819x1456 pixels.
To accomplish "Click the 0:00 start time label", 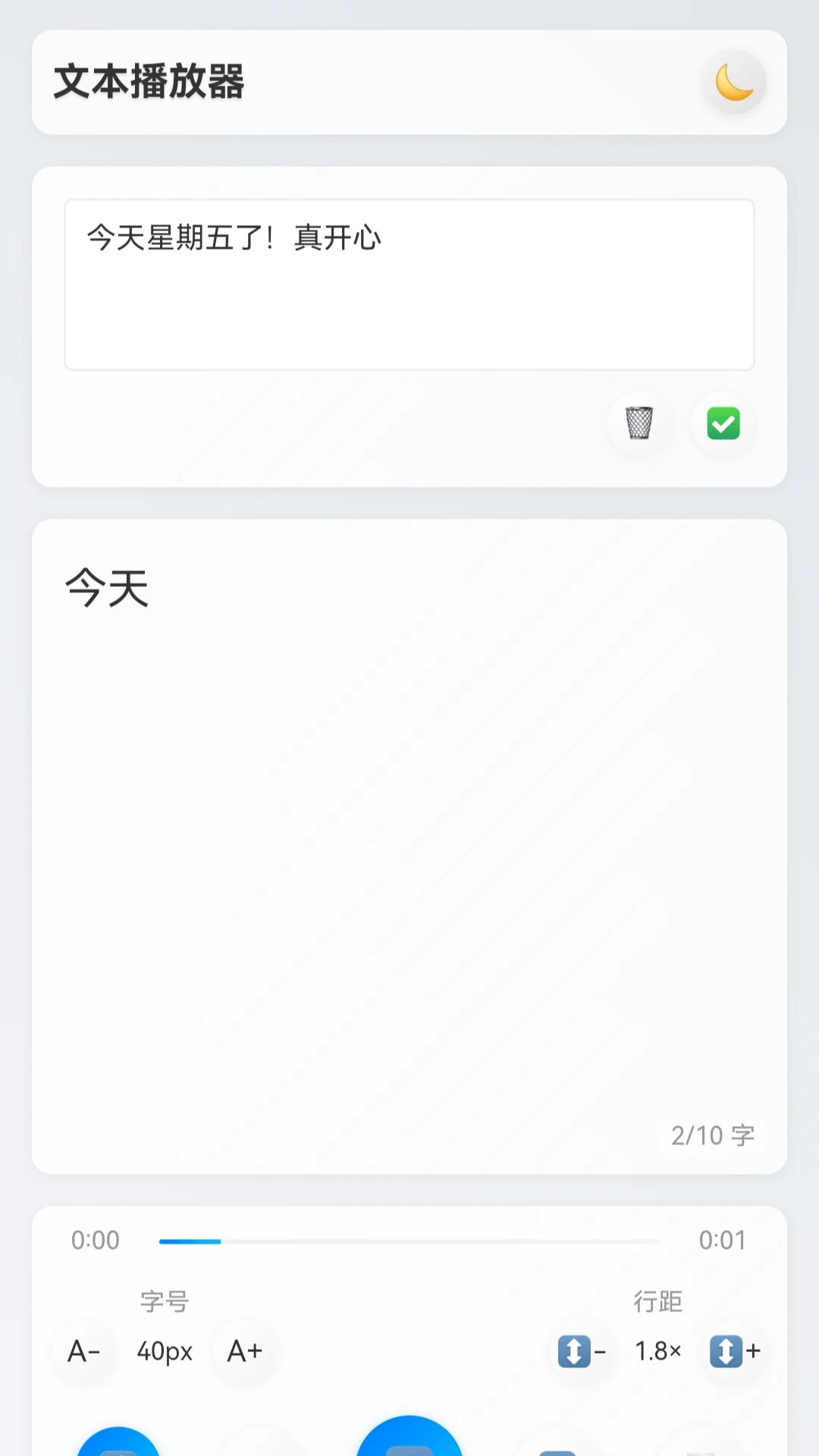I will coord(96,1241).
